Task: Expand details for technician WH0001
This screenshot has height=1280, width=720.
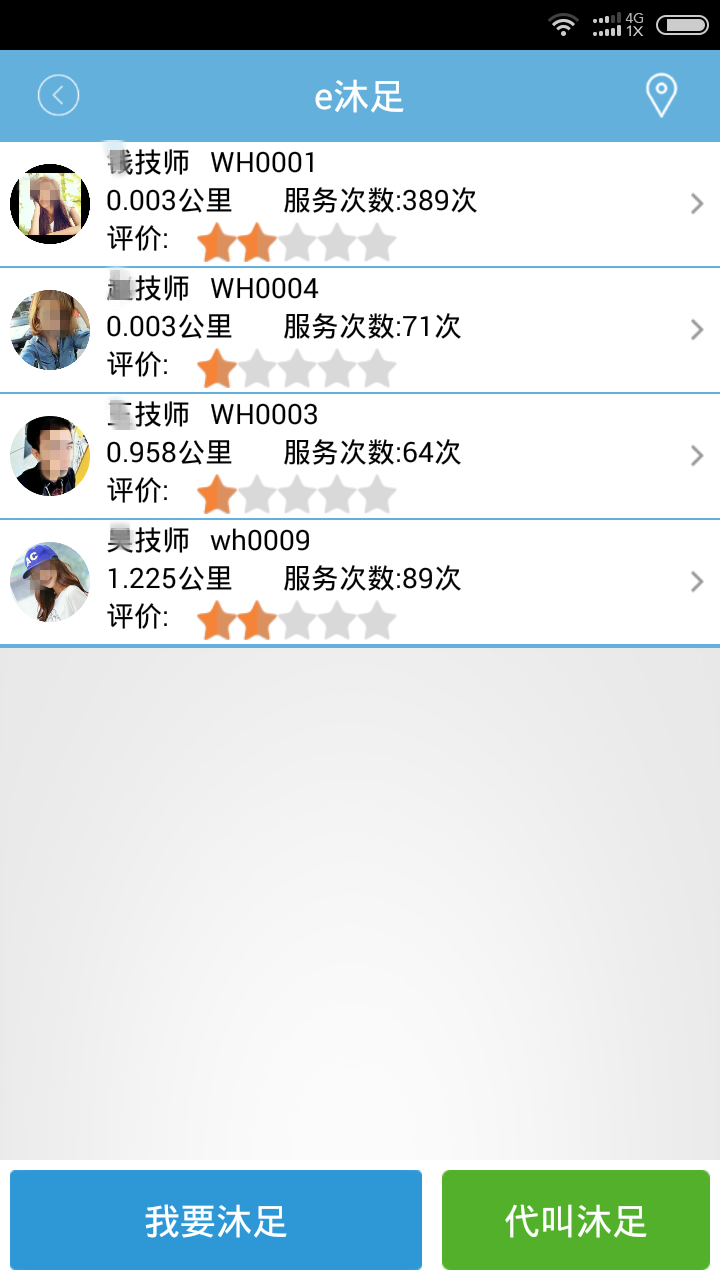Action: [x=697, y=203]
